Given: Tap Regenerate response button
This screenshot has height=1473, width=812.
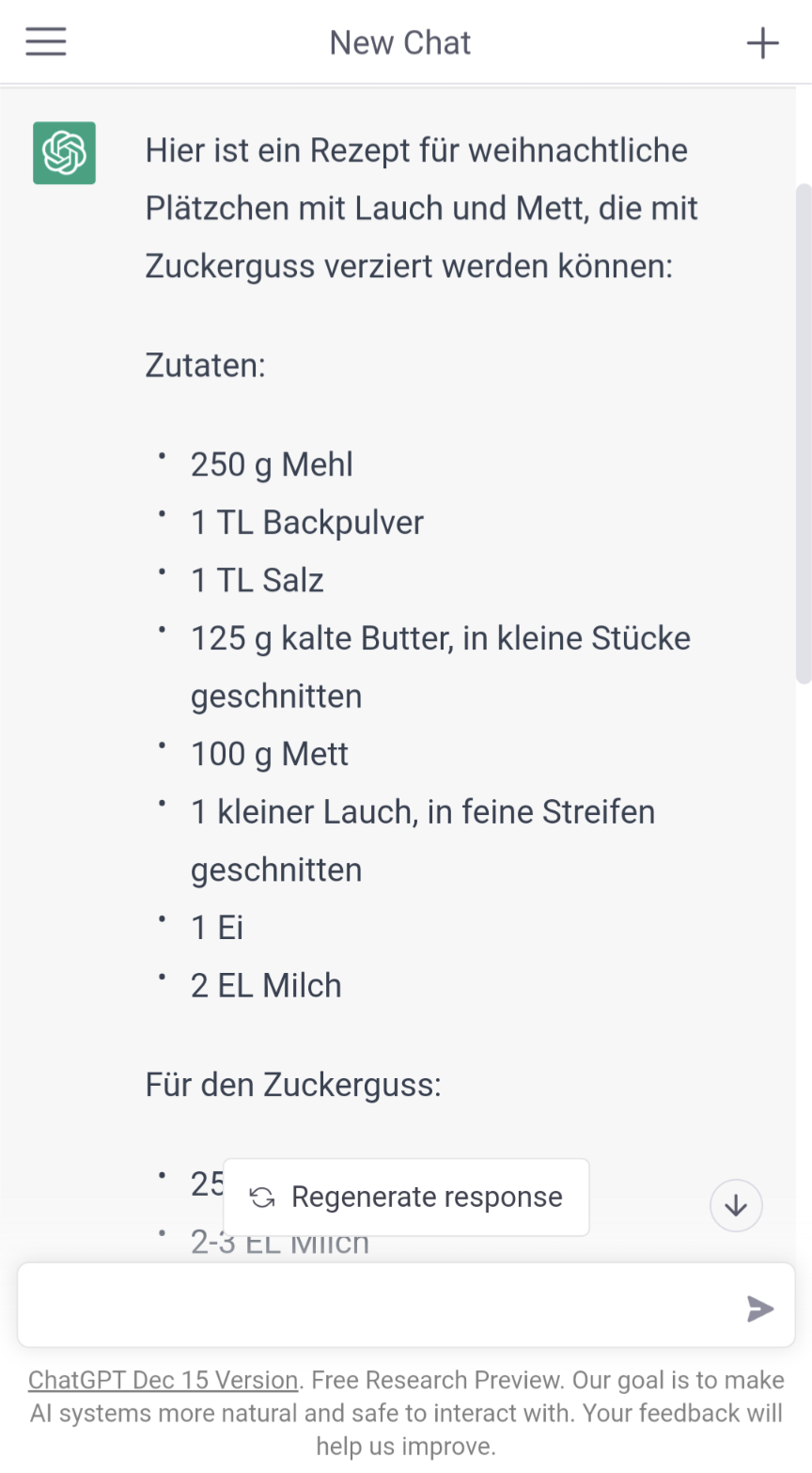Looking at the screenshot, I should click(406, 1197).
